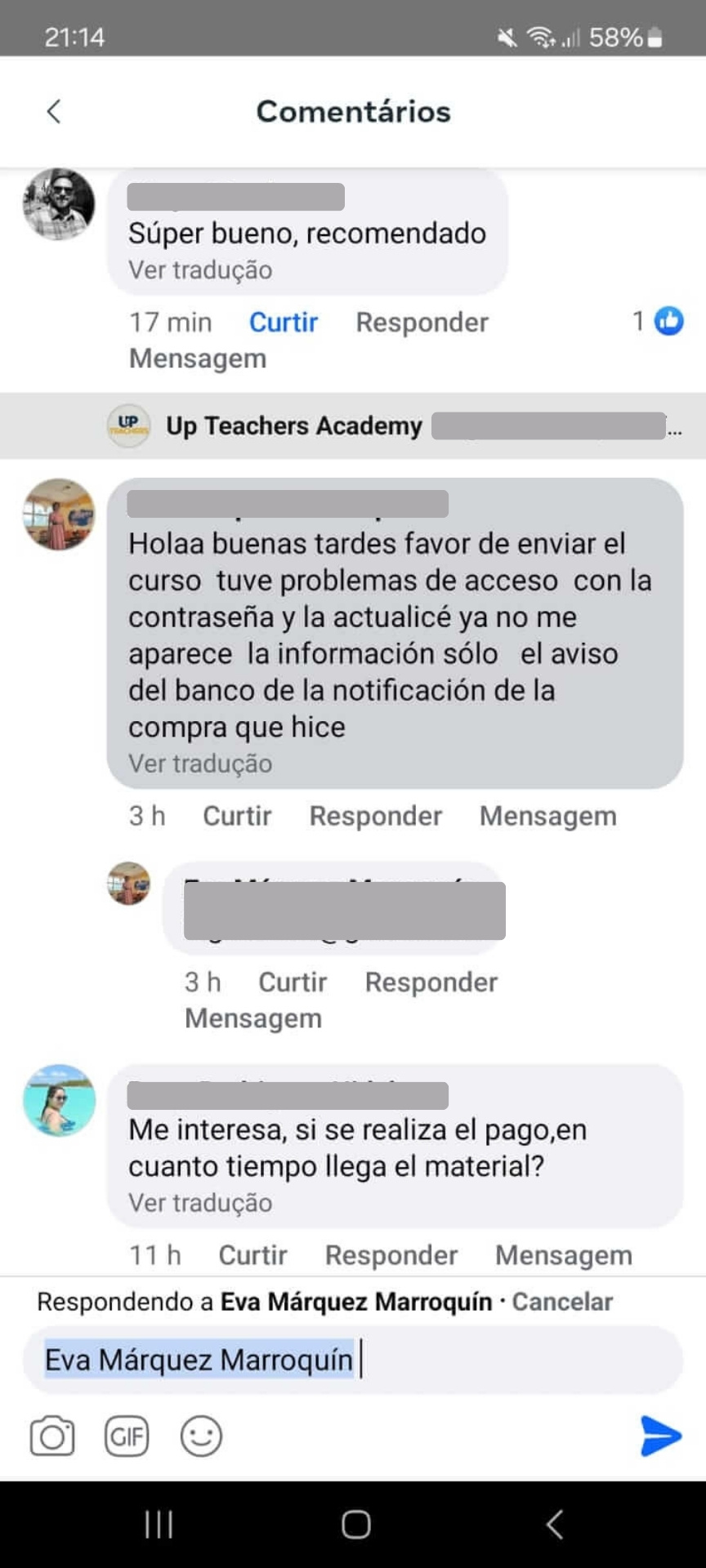Translate the Holaa buenas tardes comment

point(200,764)
